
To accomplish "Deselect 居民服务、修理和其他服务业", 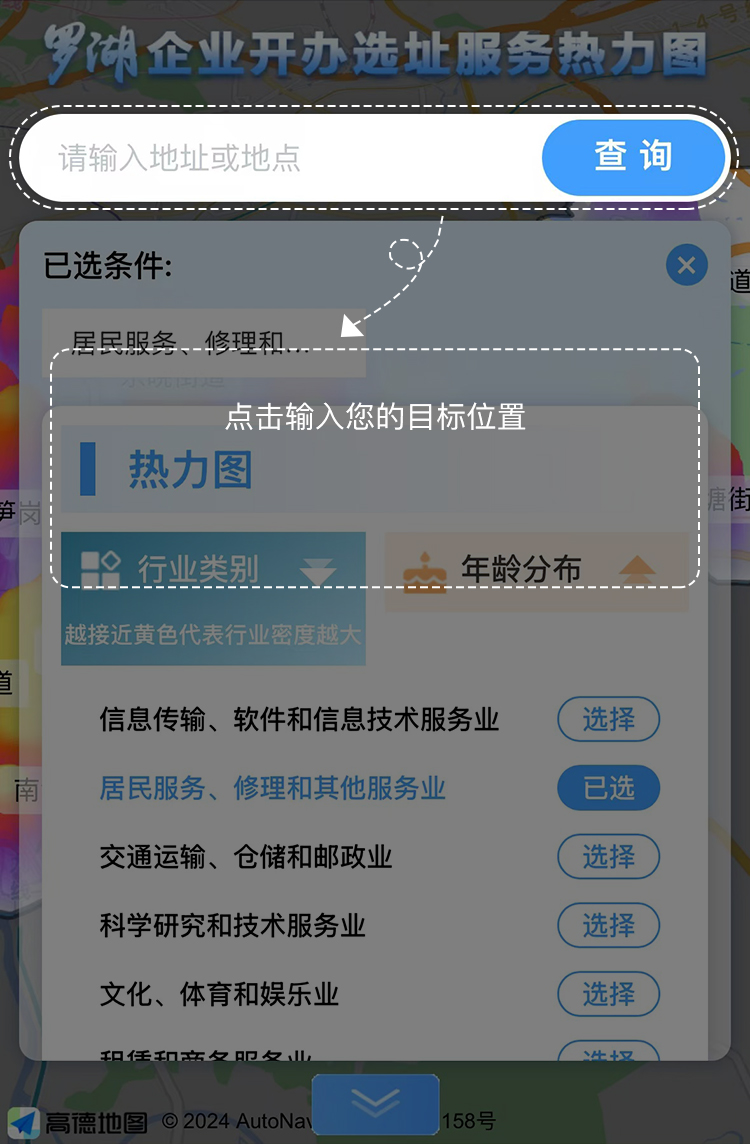I will pos(608,788).
